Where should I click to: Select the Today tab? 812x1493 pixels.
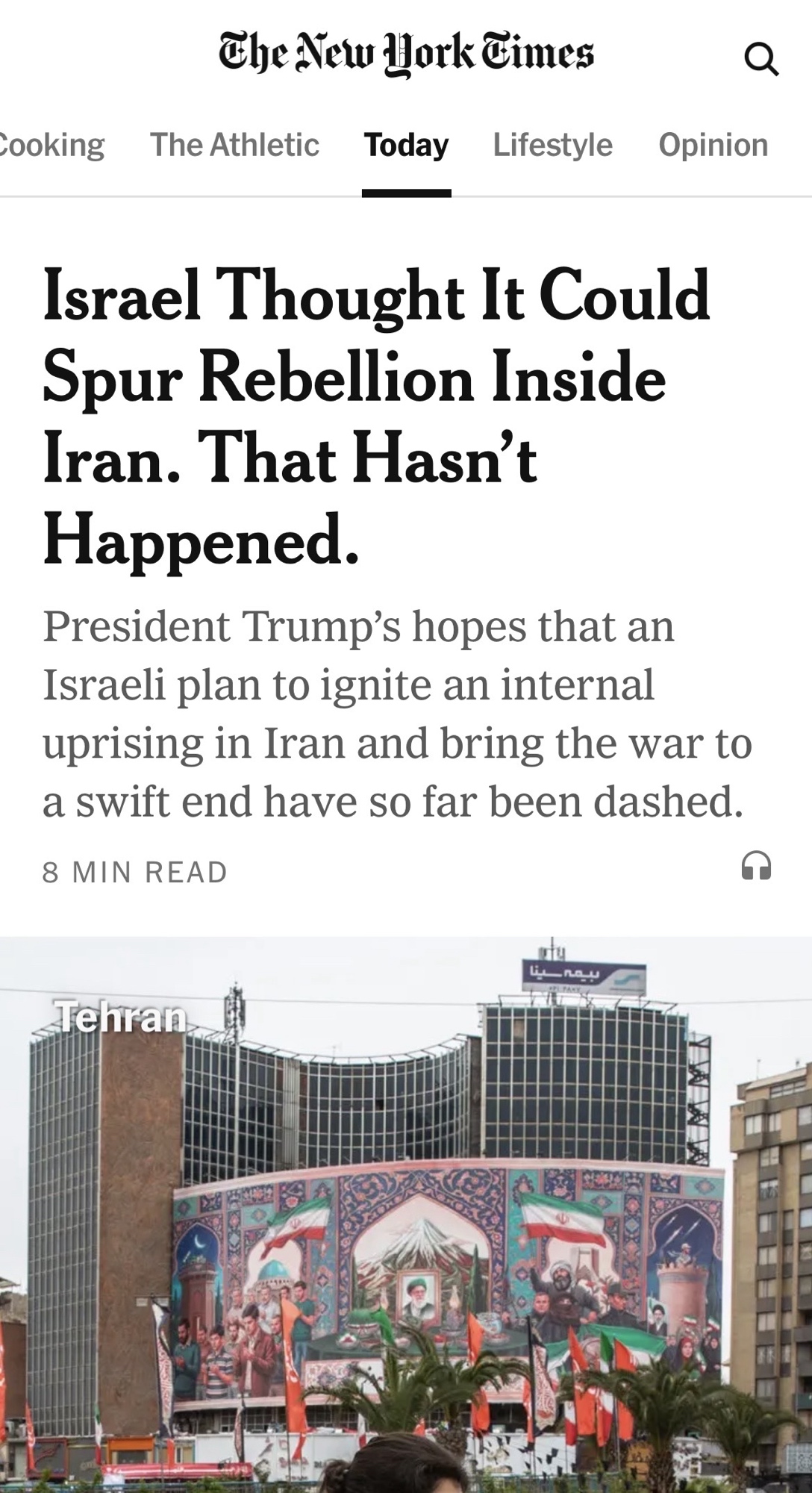tap(406, 145)
